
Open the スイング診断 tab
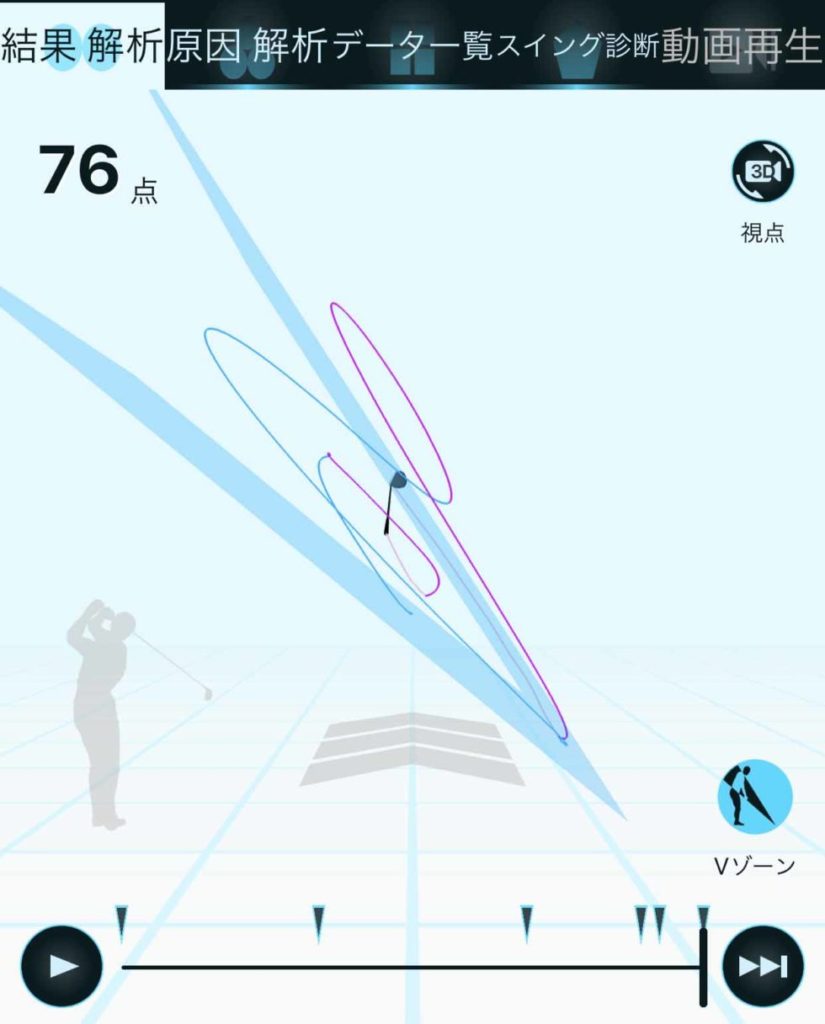point(577,46)
